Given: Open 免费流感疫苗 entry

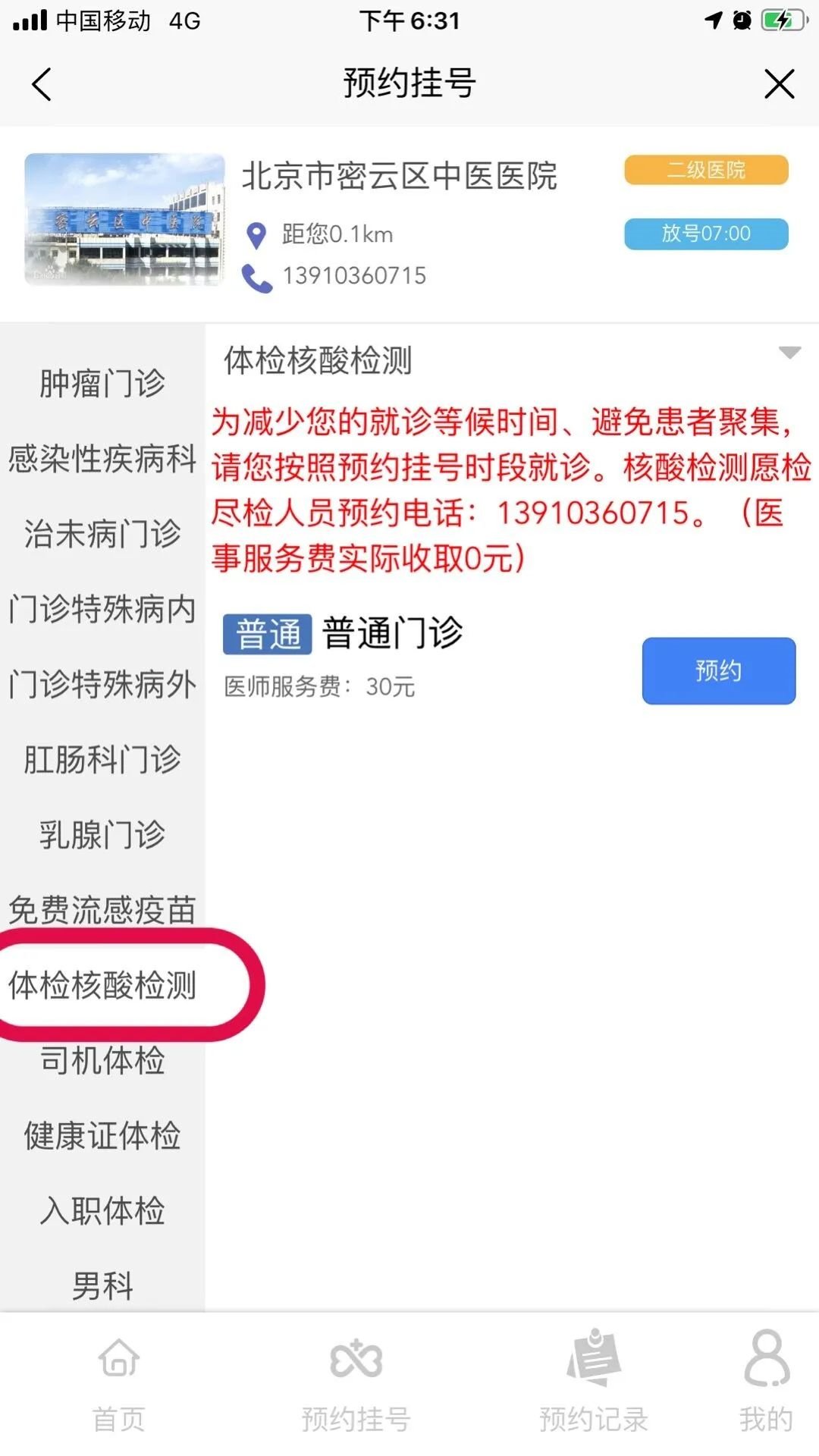Looking at the screenshot, I should tap(102, 909).
